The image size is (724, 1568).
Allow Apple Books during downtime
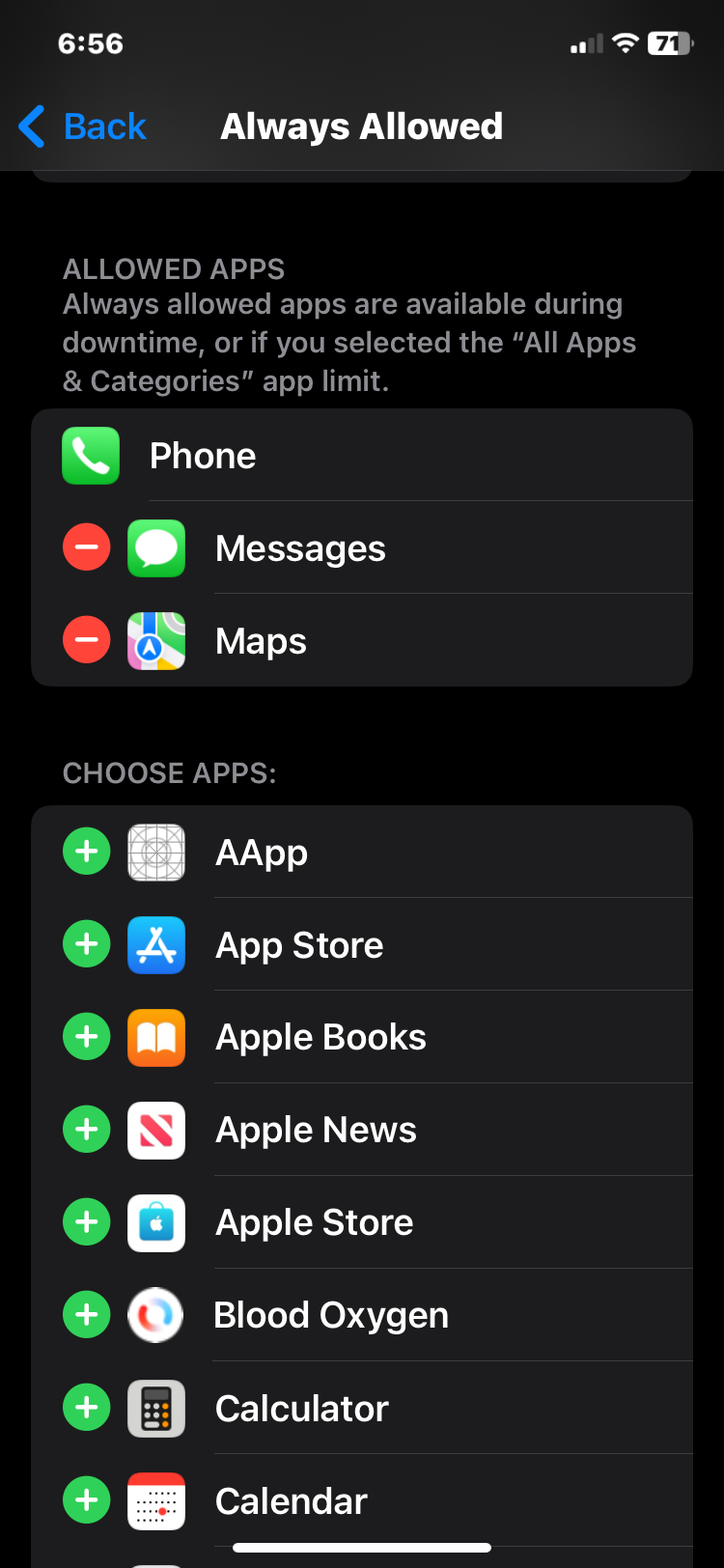click(87, 1037)
